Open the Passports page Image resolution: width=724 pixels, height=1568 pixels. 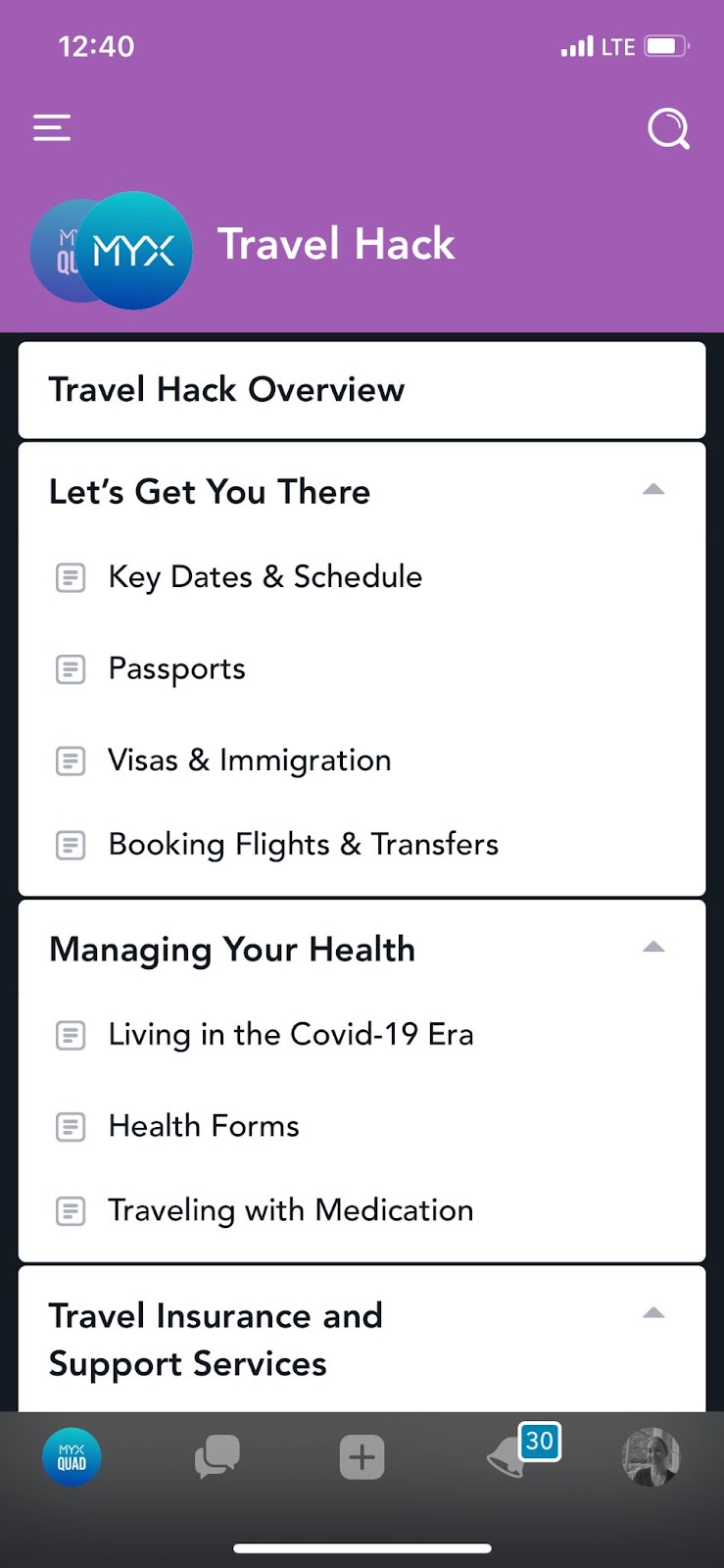(362, 669)
